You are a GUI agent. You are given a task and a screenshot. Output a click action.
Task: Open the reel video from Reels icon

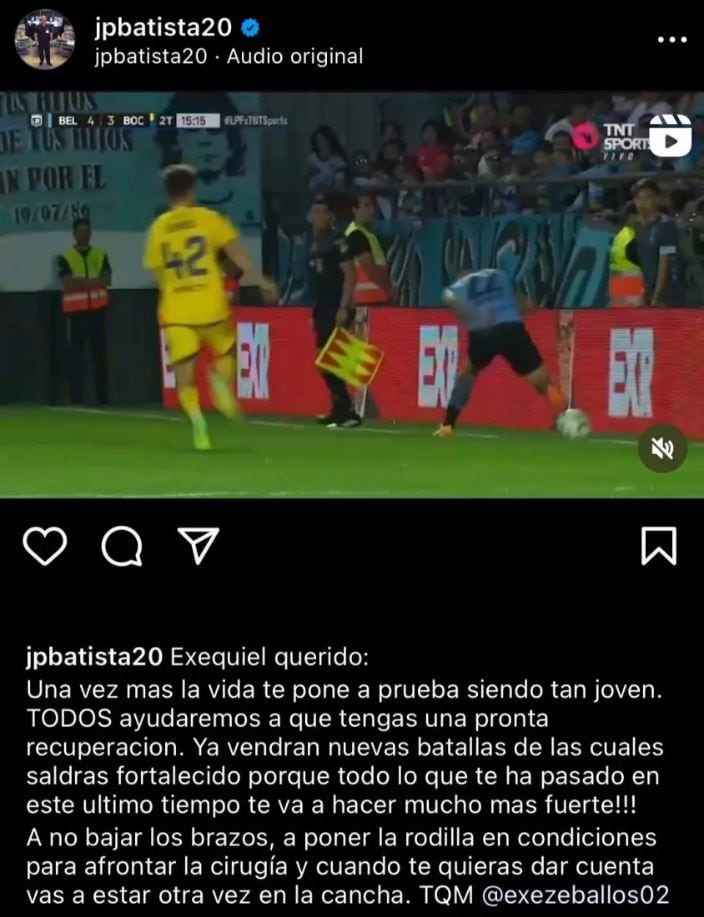tap(670, 137)
